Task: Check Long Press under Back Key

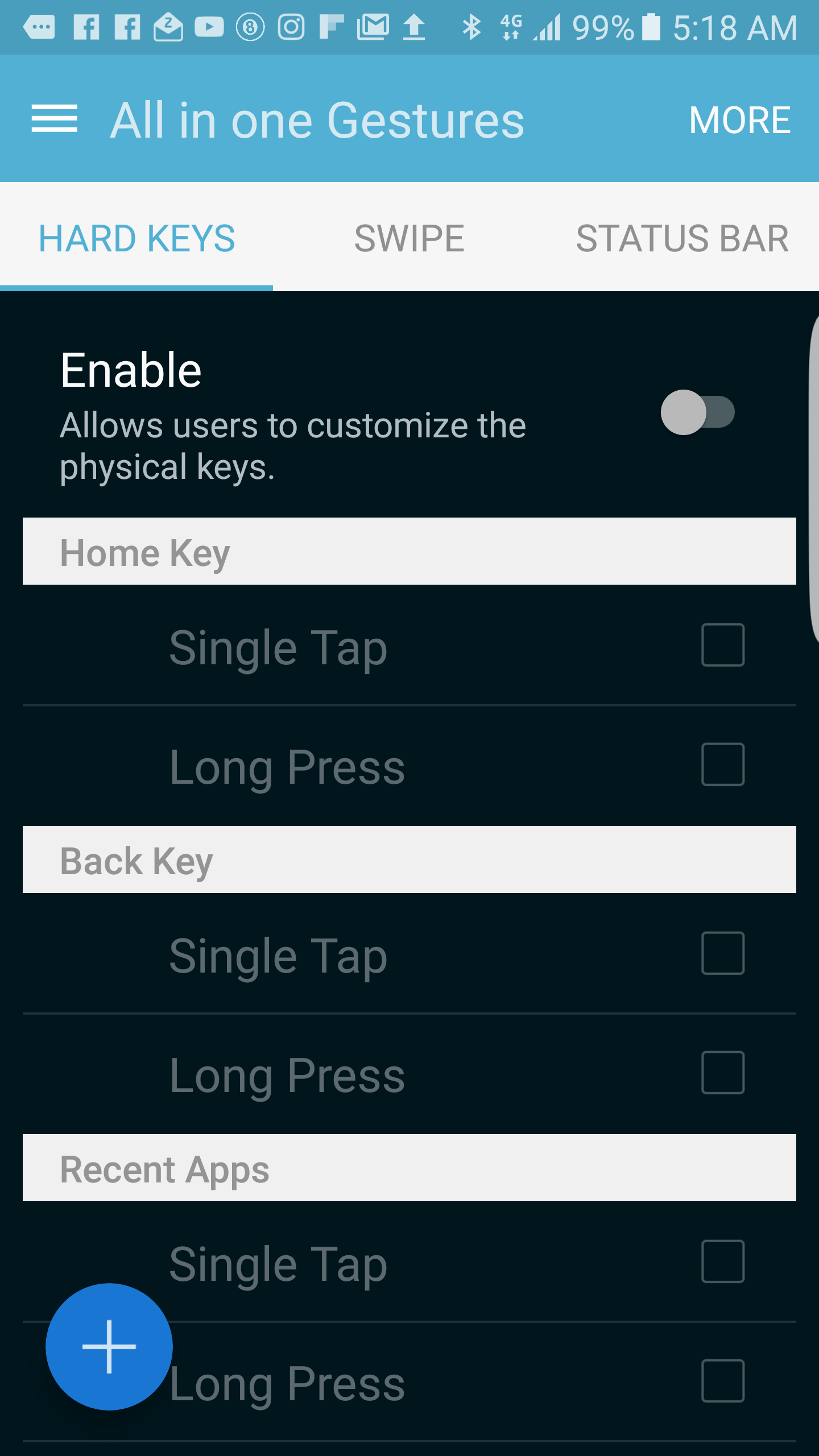Action: point(723,1073)
